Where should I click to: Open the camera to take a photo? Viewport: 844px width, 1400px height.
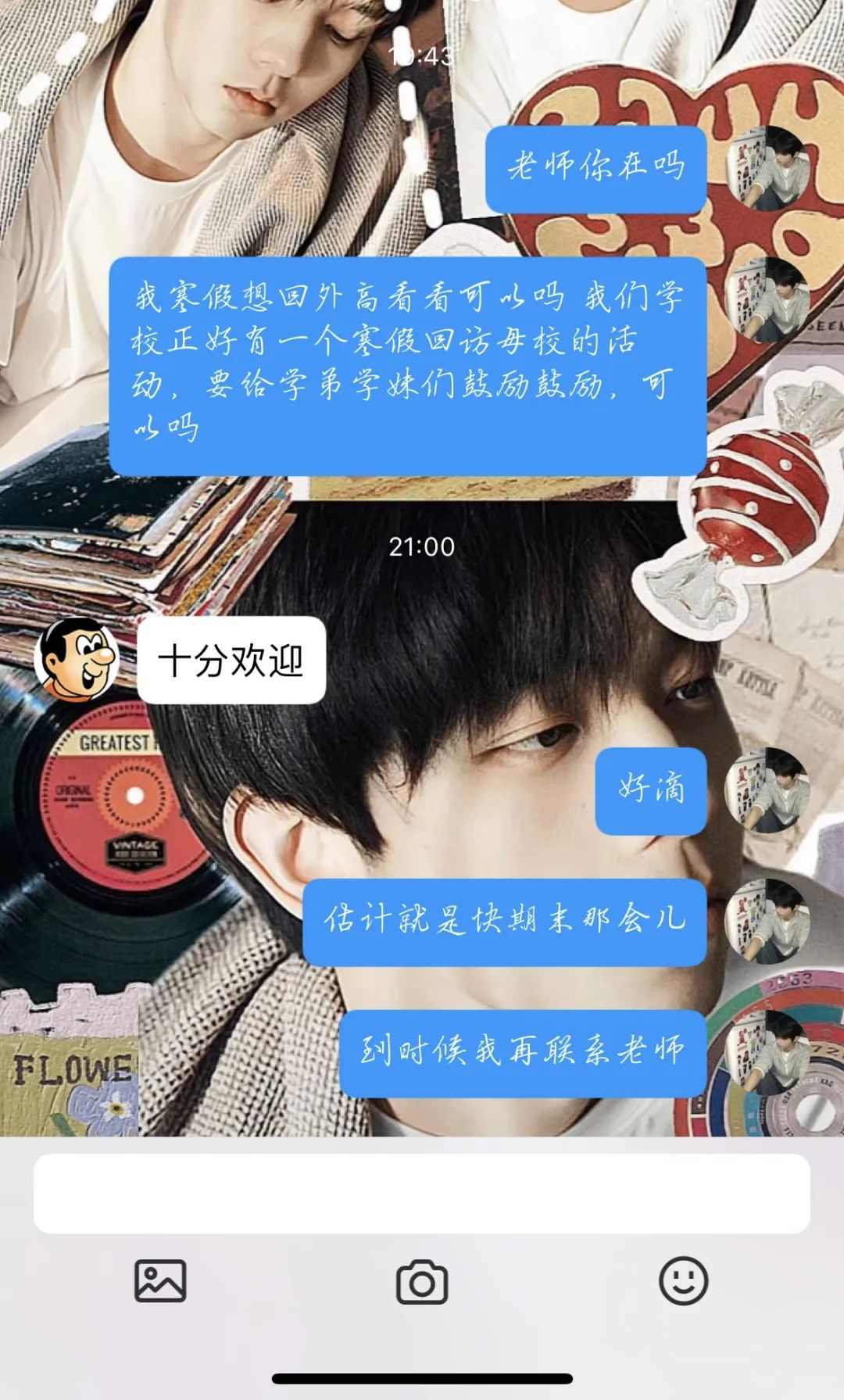click(421, 1282)
